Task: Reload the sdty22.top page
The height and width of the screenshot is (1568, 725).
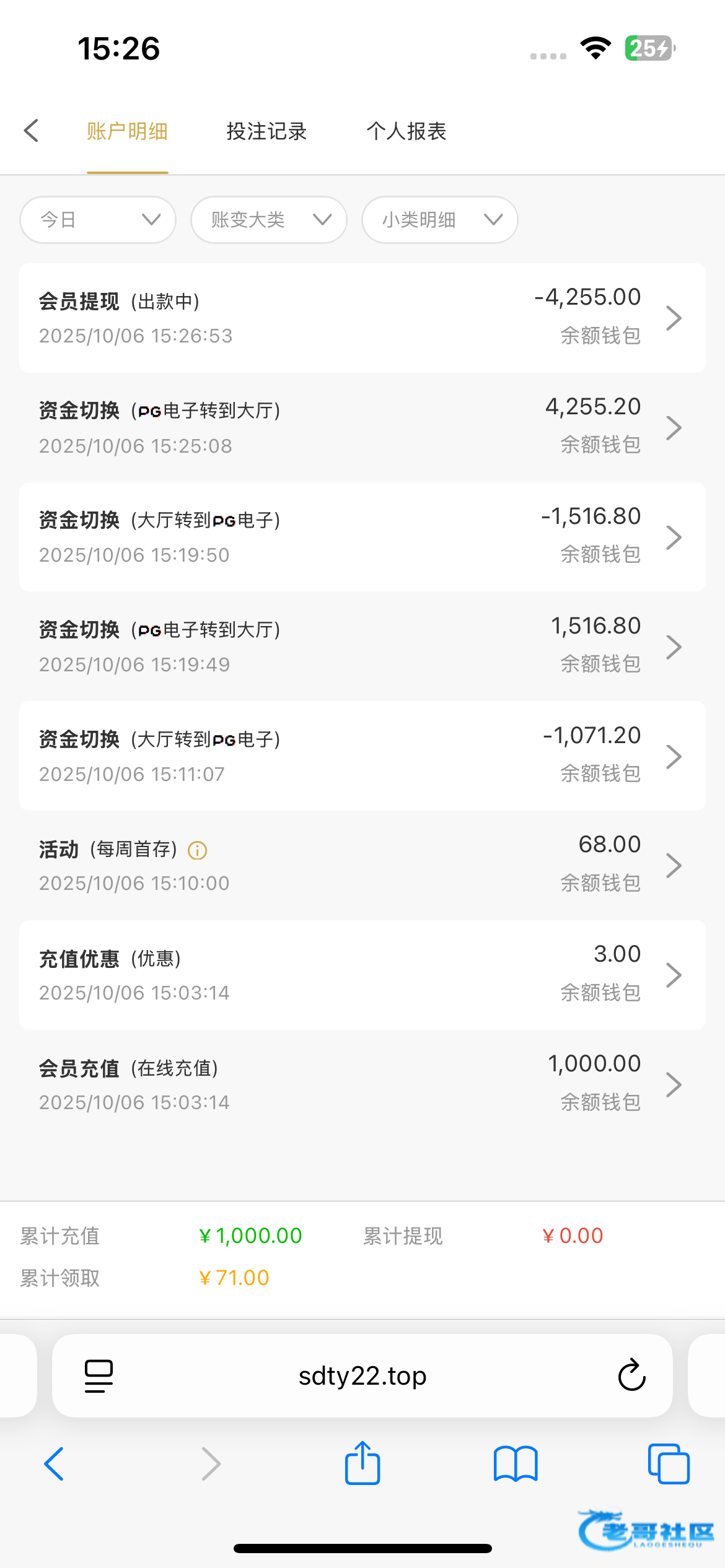Action: [x=631, y=1375]
